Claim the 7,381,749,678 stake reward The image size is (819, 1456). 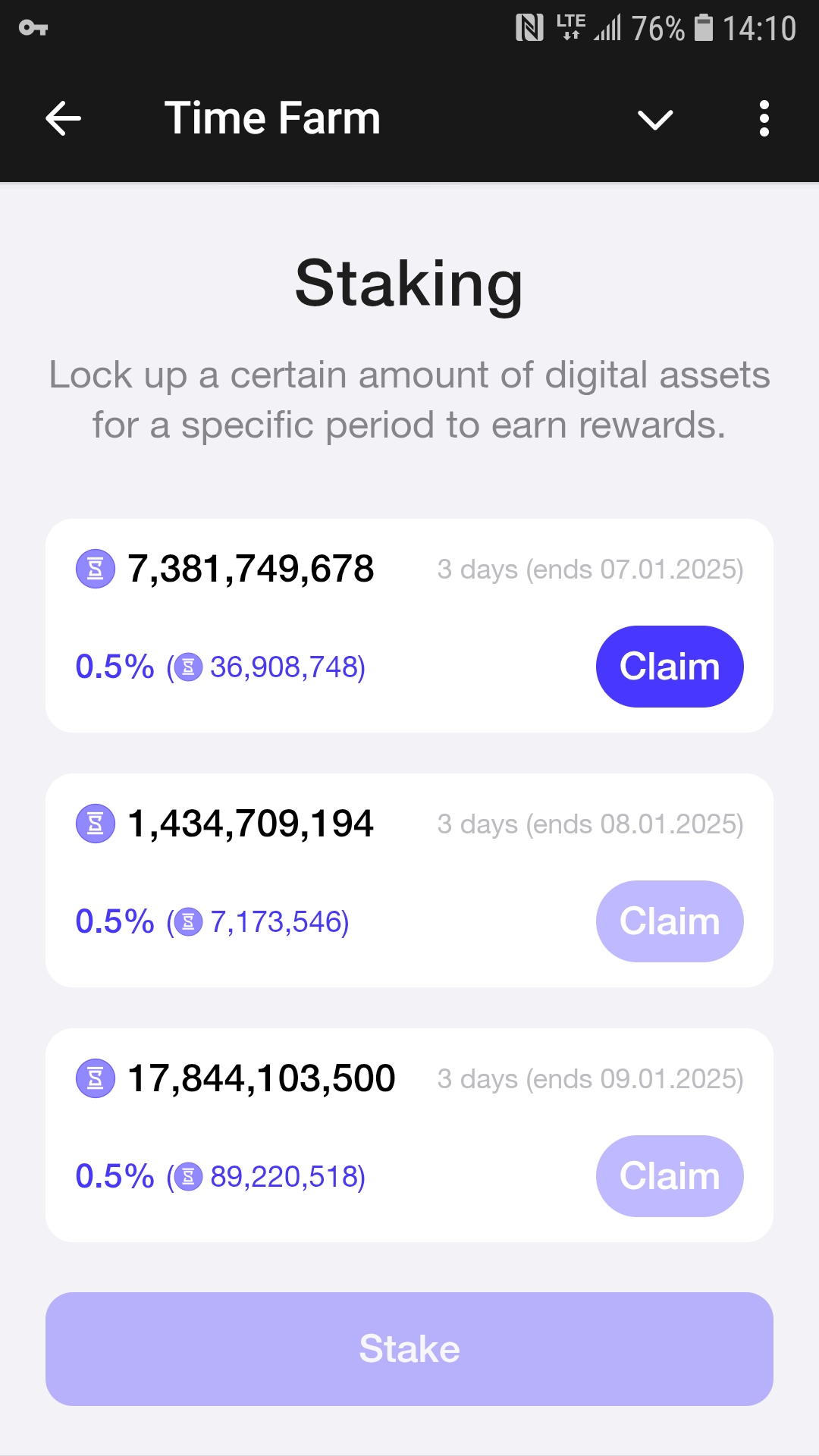click(x=670, y=667)
